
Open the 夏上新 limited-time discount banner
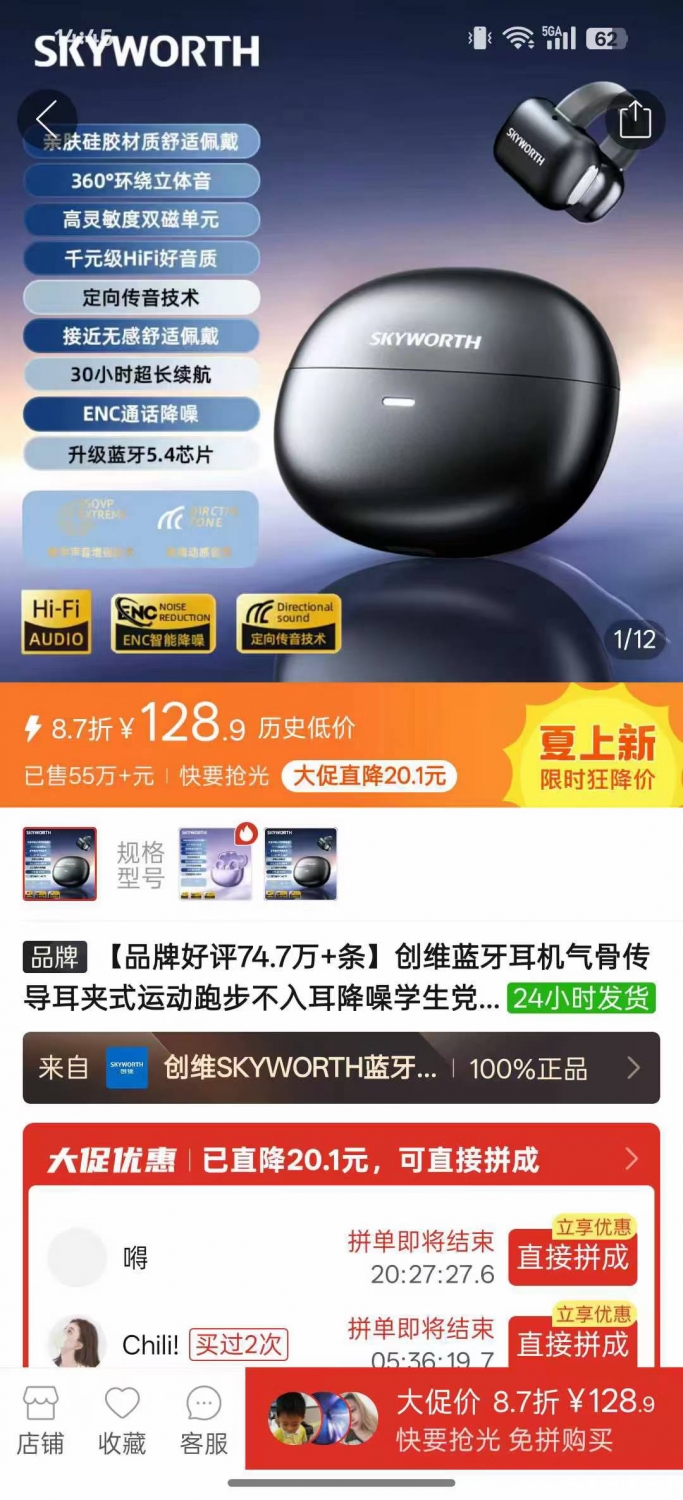pos(598,756)
